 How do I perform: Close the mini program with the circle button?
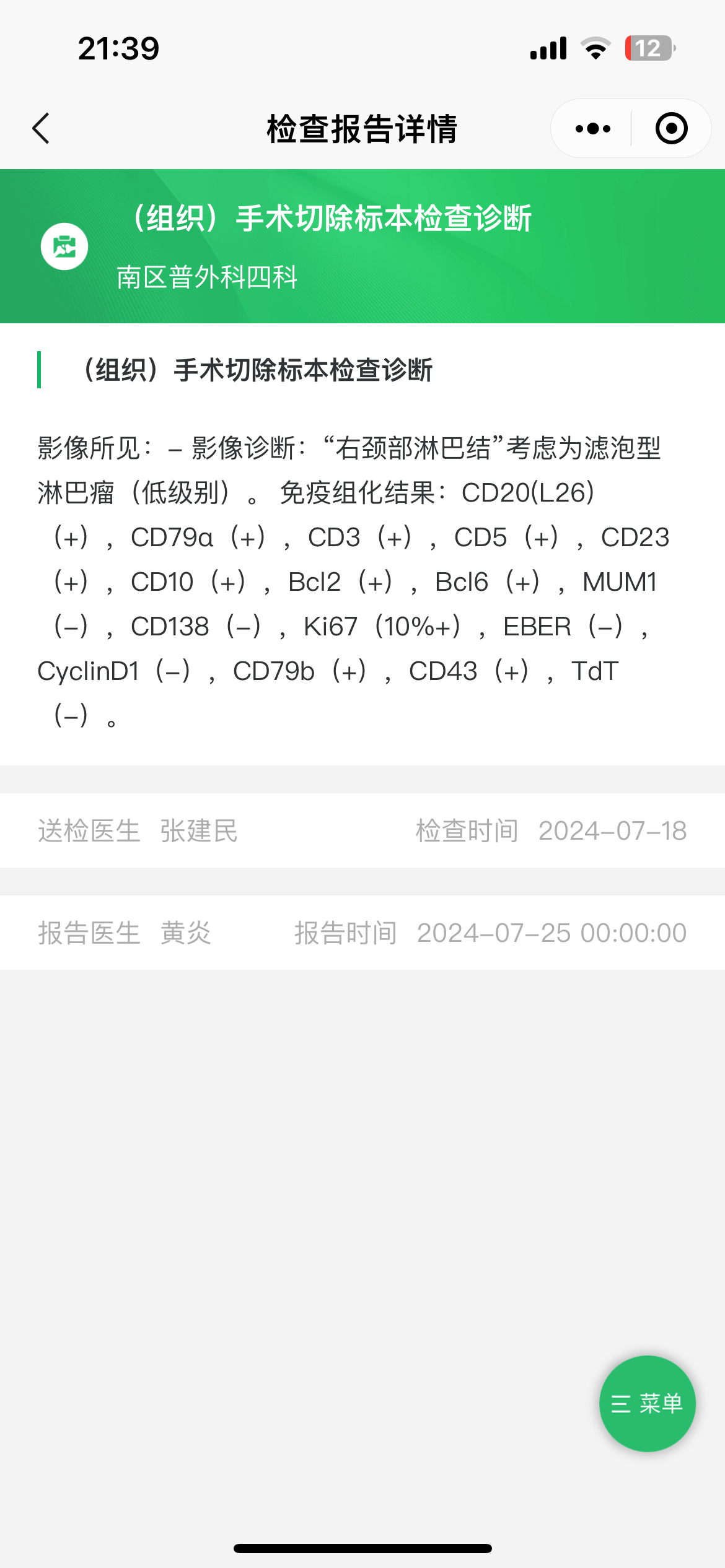click(672, 128)
